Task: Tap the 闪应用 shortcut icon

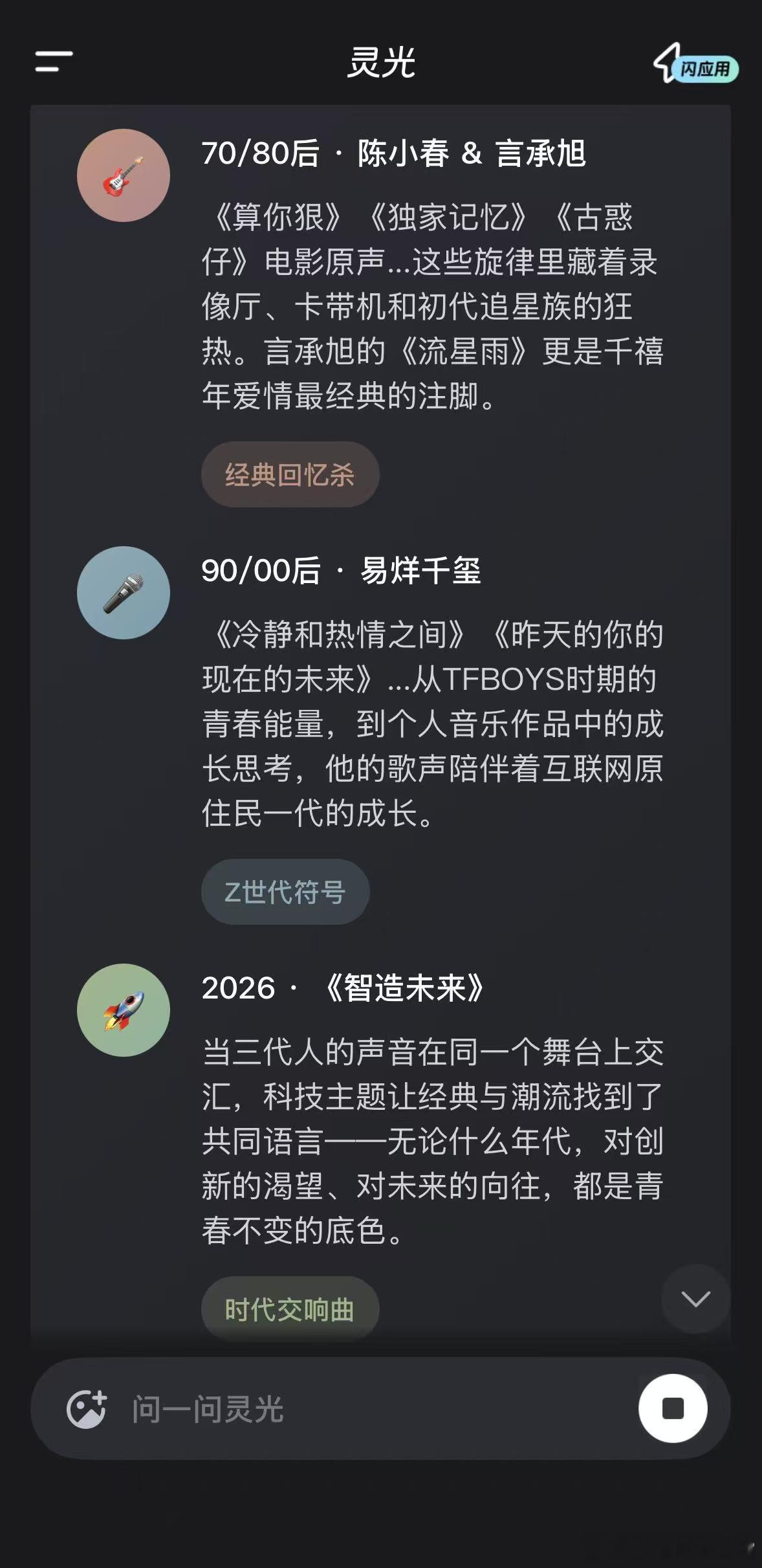Action: (695, 65)
